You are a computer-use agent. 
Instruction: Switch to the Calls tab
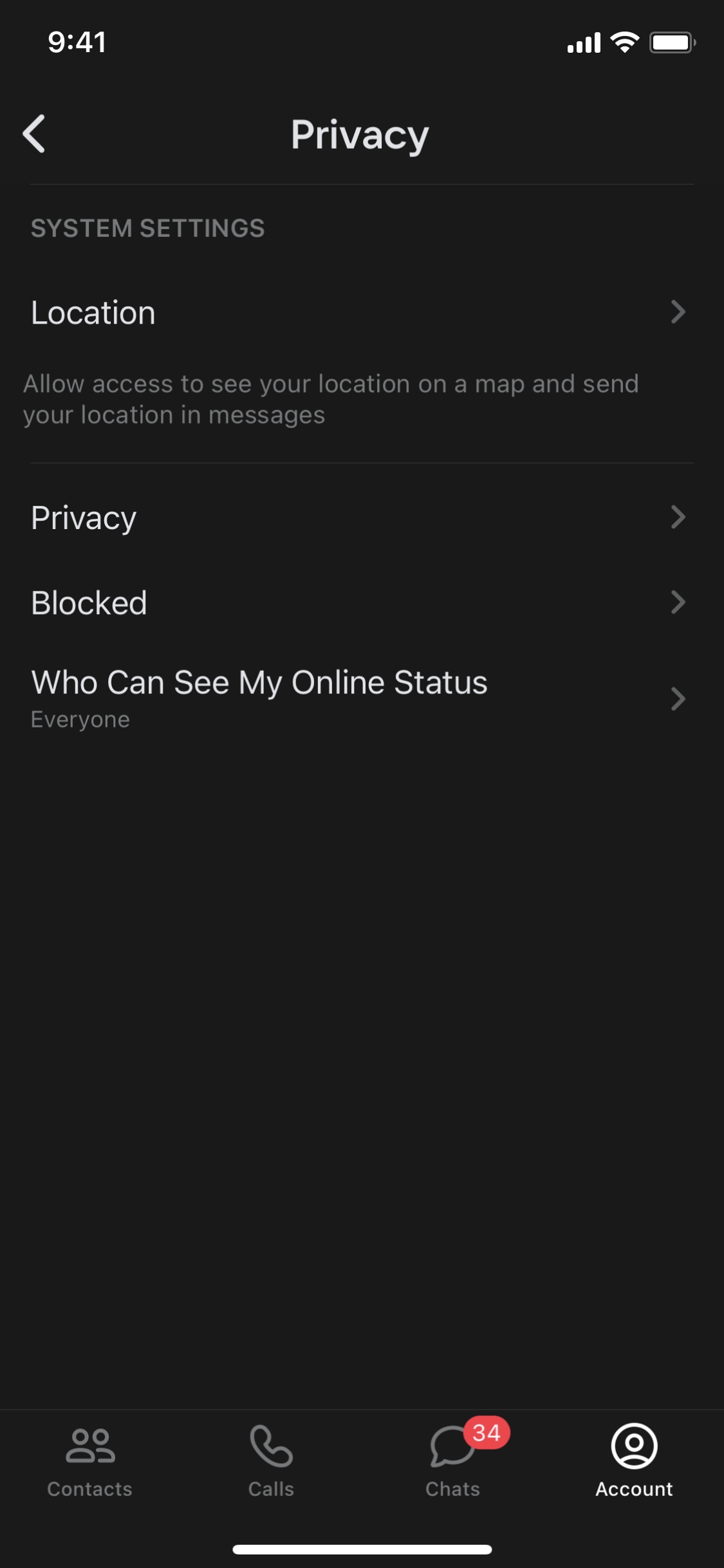[x=271, y=1461]
